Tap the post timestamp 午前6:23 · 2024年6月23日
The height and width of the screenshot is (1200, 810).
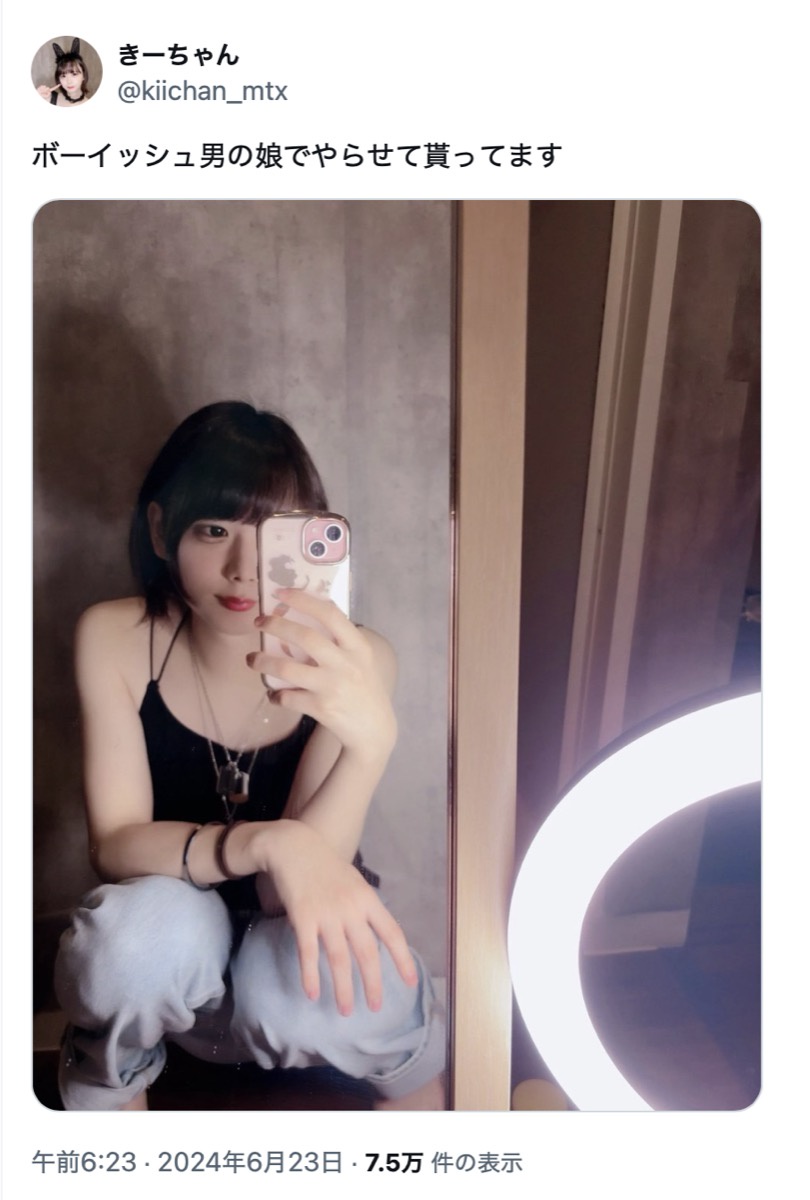(x=187, y=1163)
